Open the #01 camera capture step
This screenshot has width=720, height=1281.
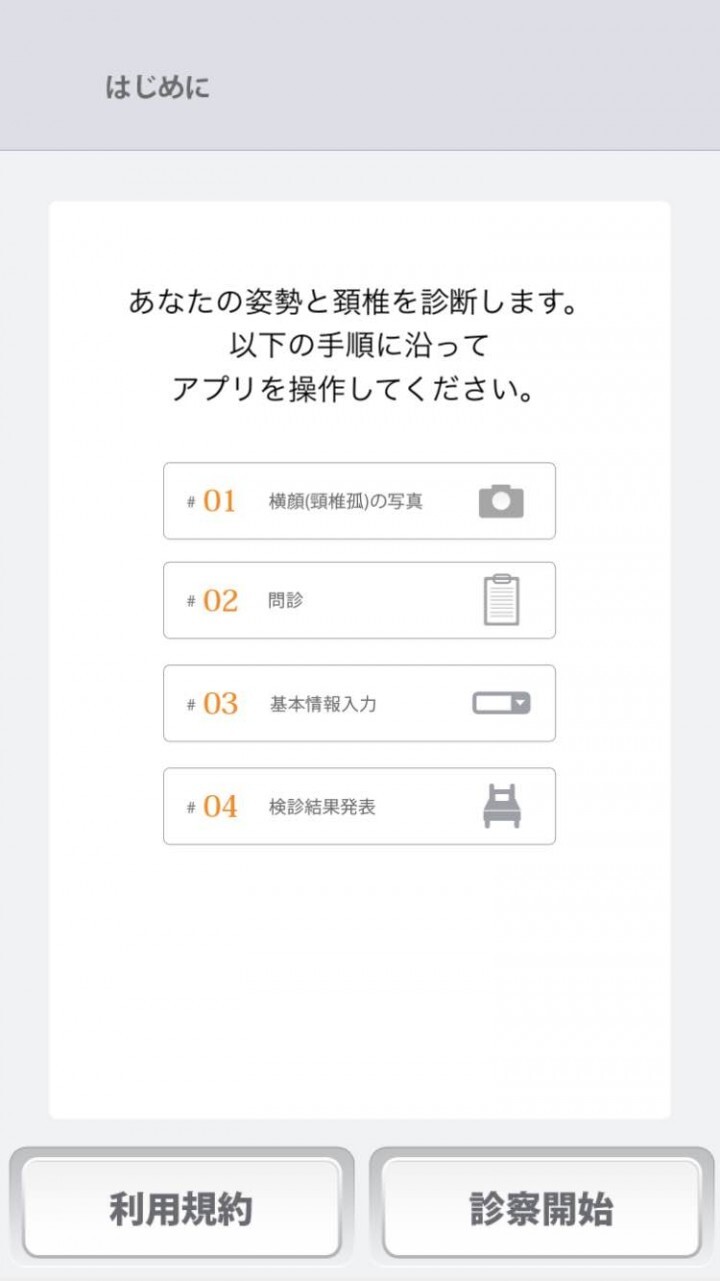(358, 500)
